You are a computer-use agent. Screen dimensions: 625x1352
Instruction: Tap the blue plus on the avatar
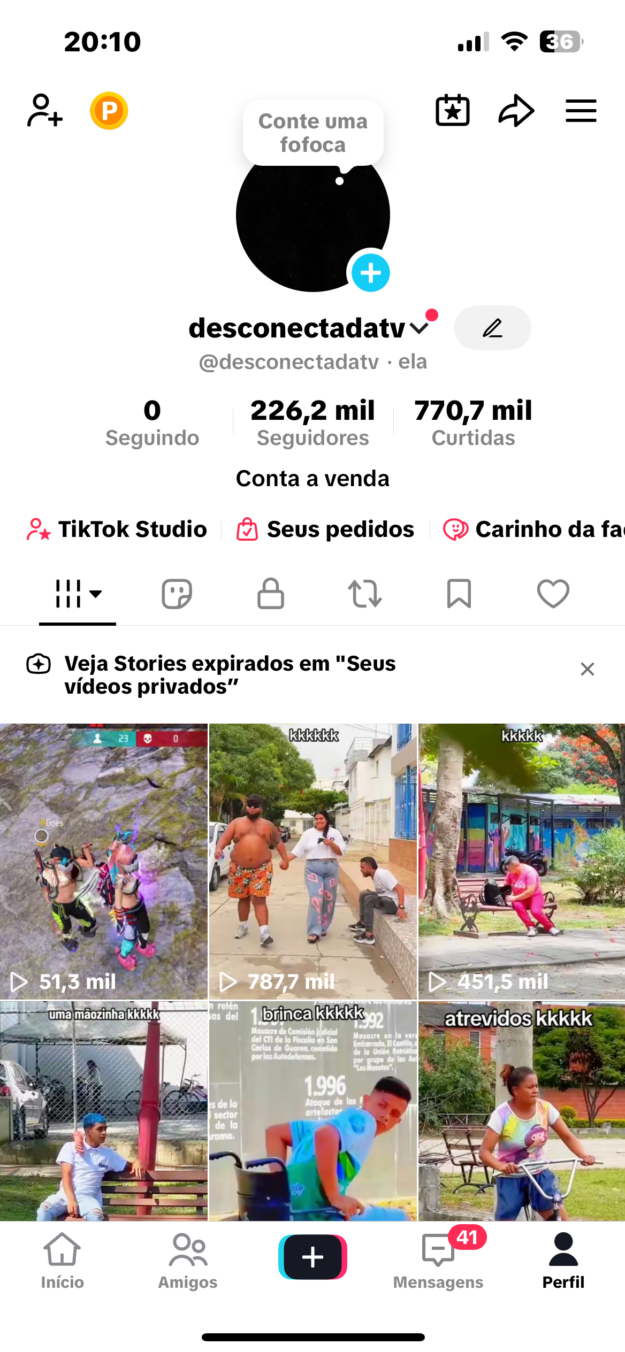pyautogui.click(x=370, y=272)
